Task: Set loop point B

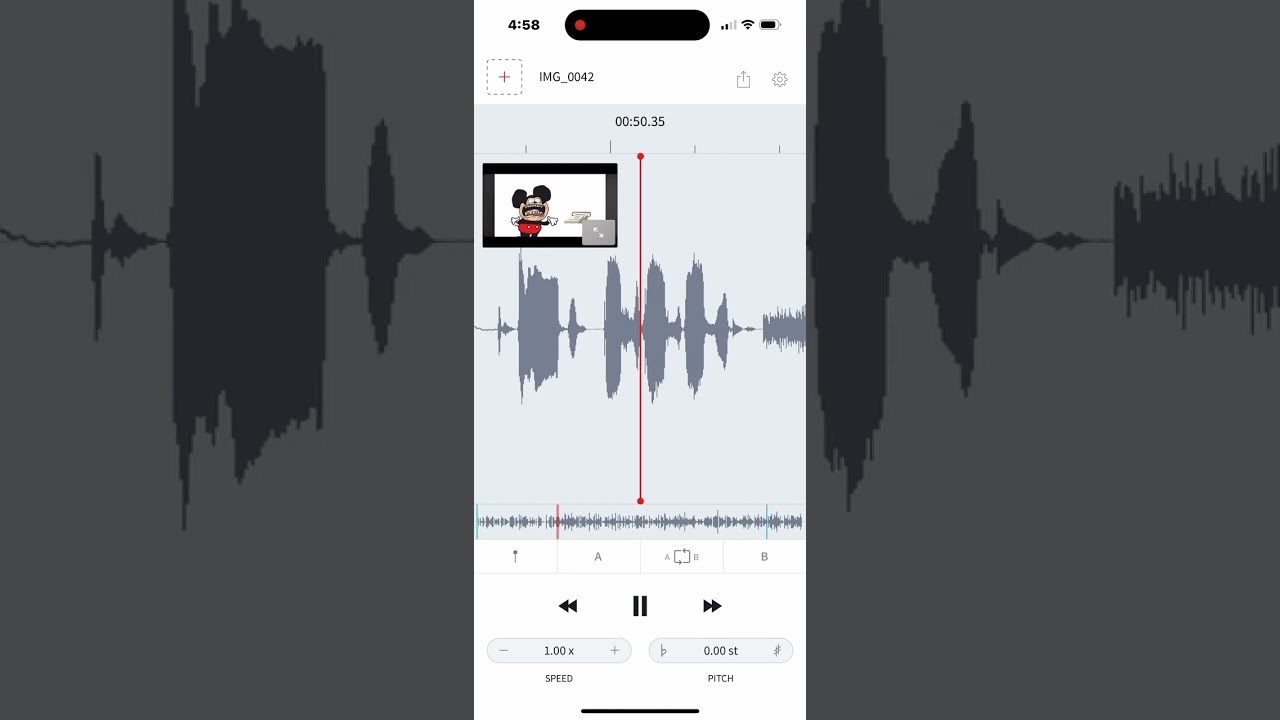Action: pyautogui.click(x=764, y=557)
